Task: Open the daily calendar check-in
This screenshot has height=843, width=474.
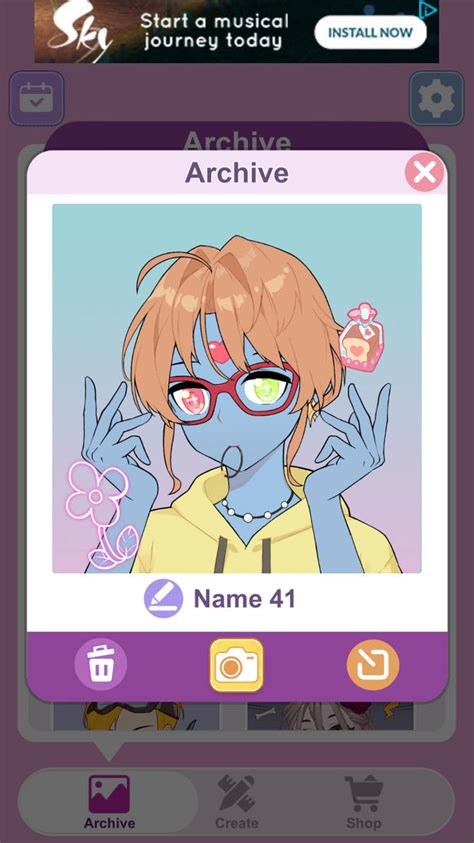Action: [37, 98]
